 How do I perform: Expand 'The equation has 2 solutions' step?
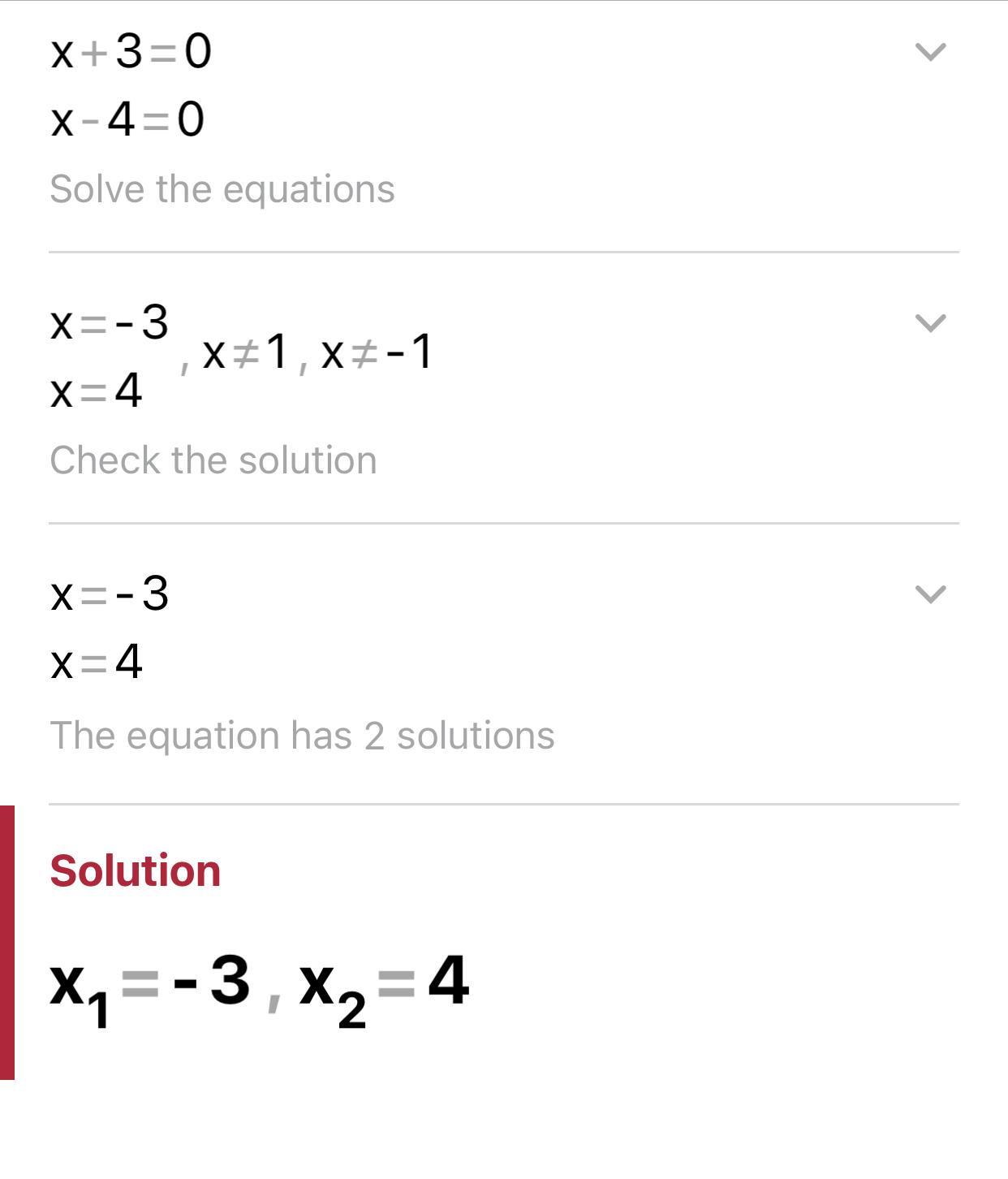point(930,594)
